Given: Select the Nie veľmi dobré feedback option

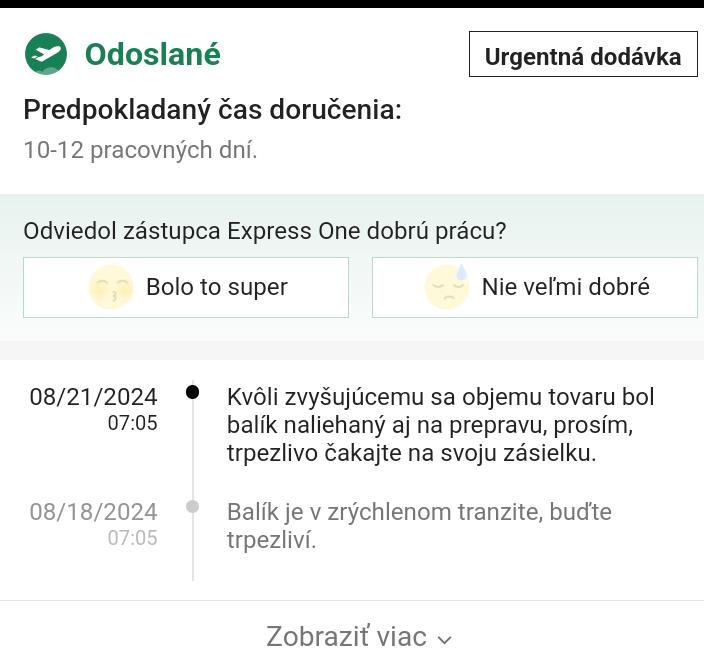Looking at the screenshot, I should pyautogui.click(x=535, y=287).
